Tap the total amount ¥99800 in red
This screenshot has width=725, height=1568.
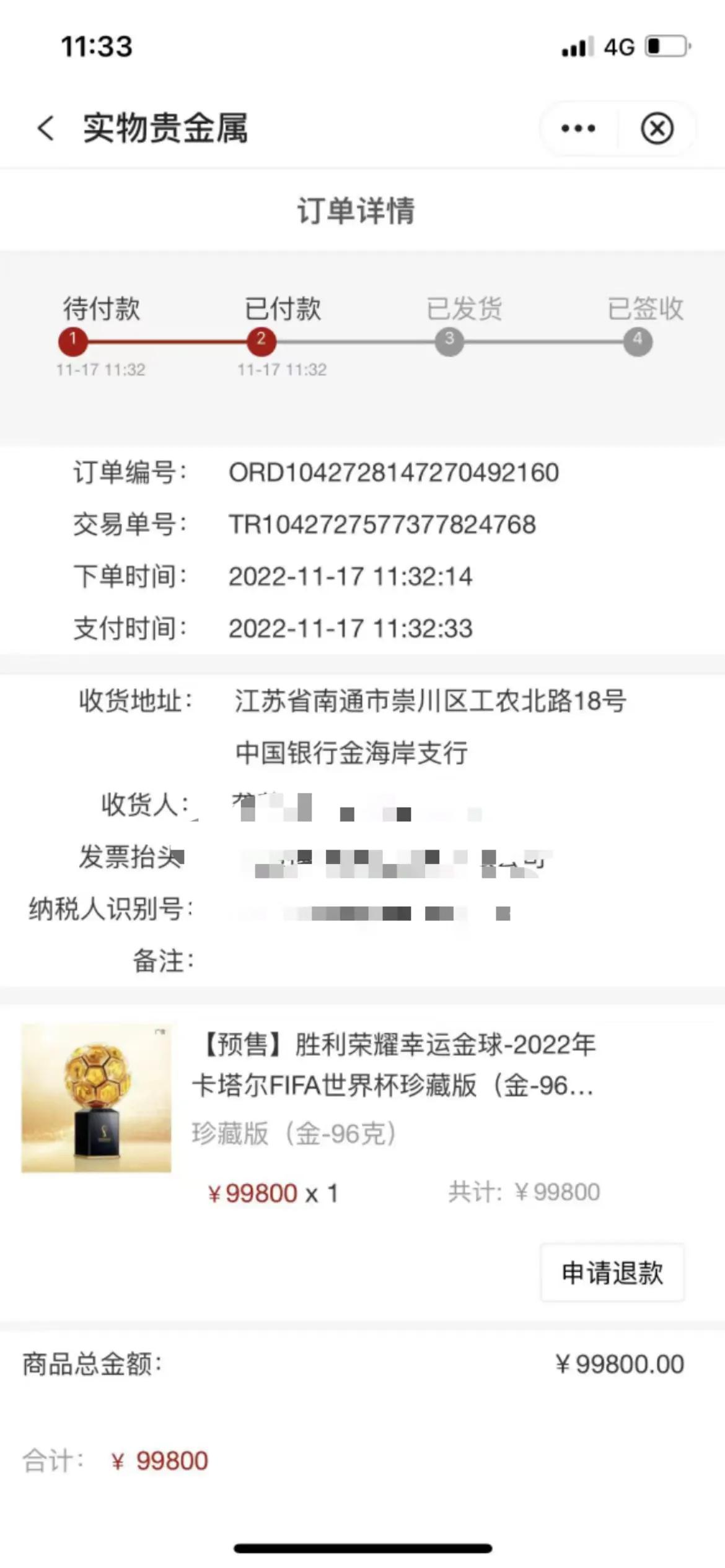[162, 1460]
